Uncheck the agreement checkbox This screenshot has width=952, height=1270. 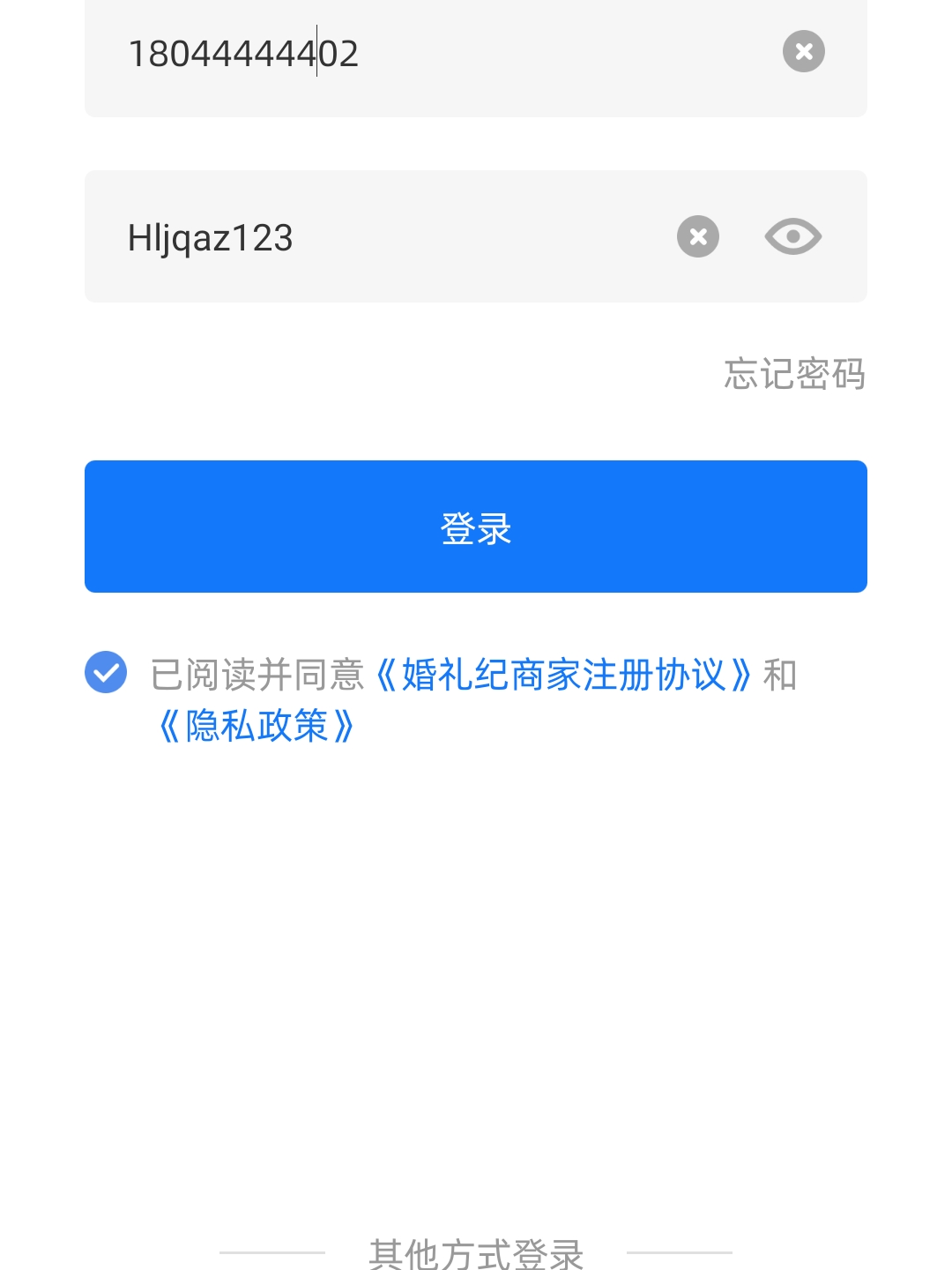106,673
